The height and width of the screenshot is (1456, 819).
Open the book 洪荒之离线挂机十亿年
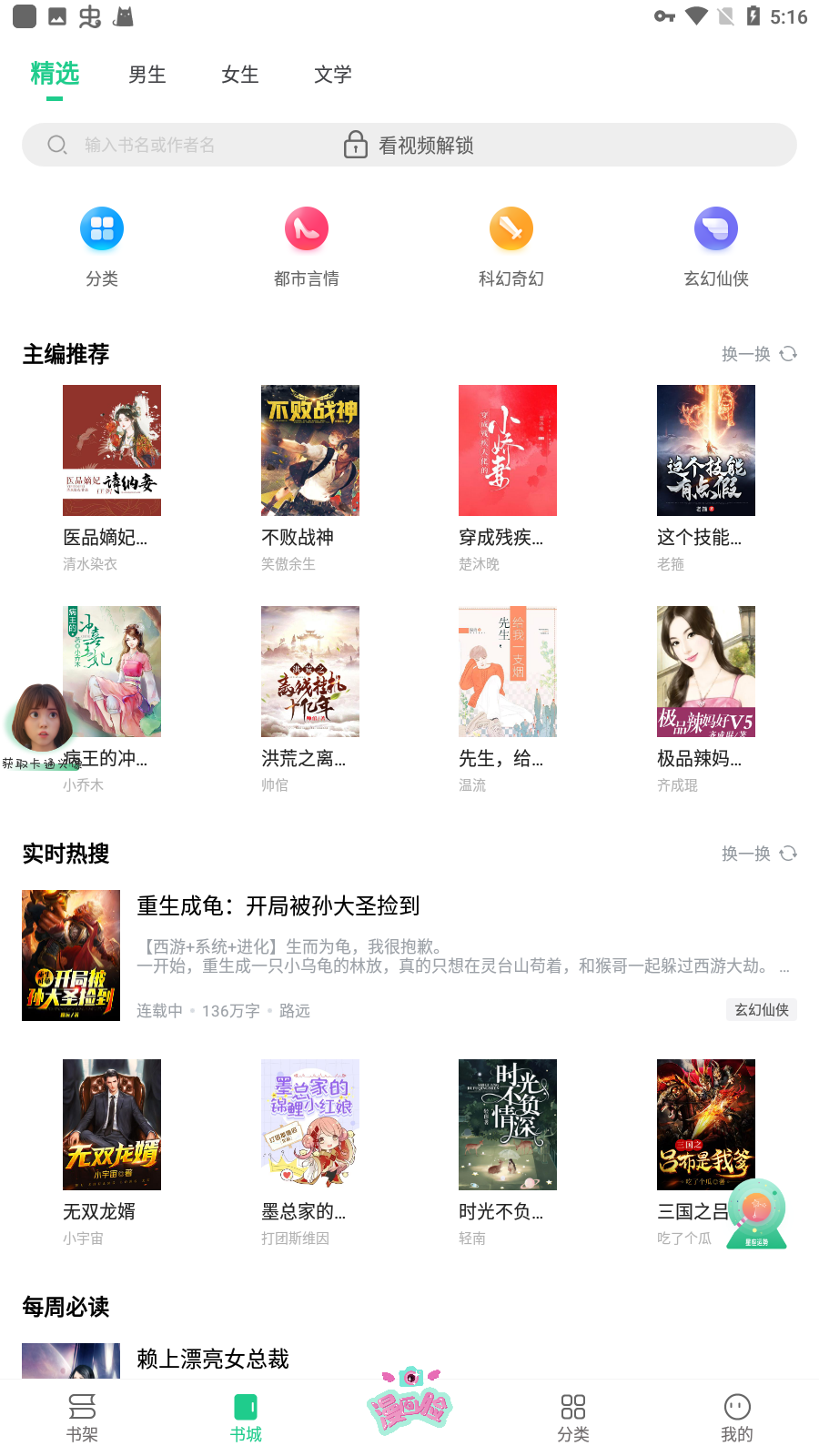310,672
